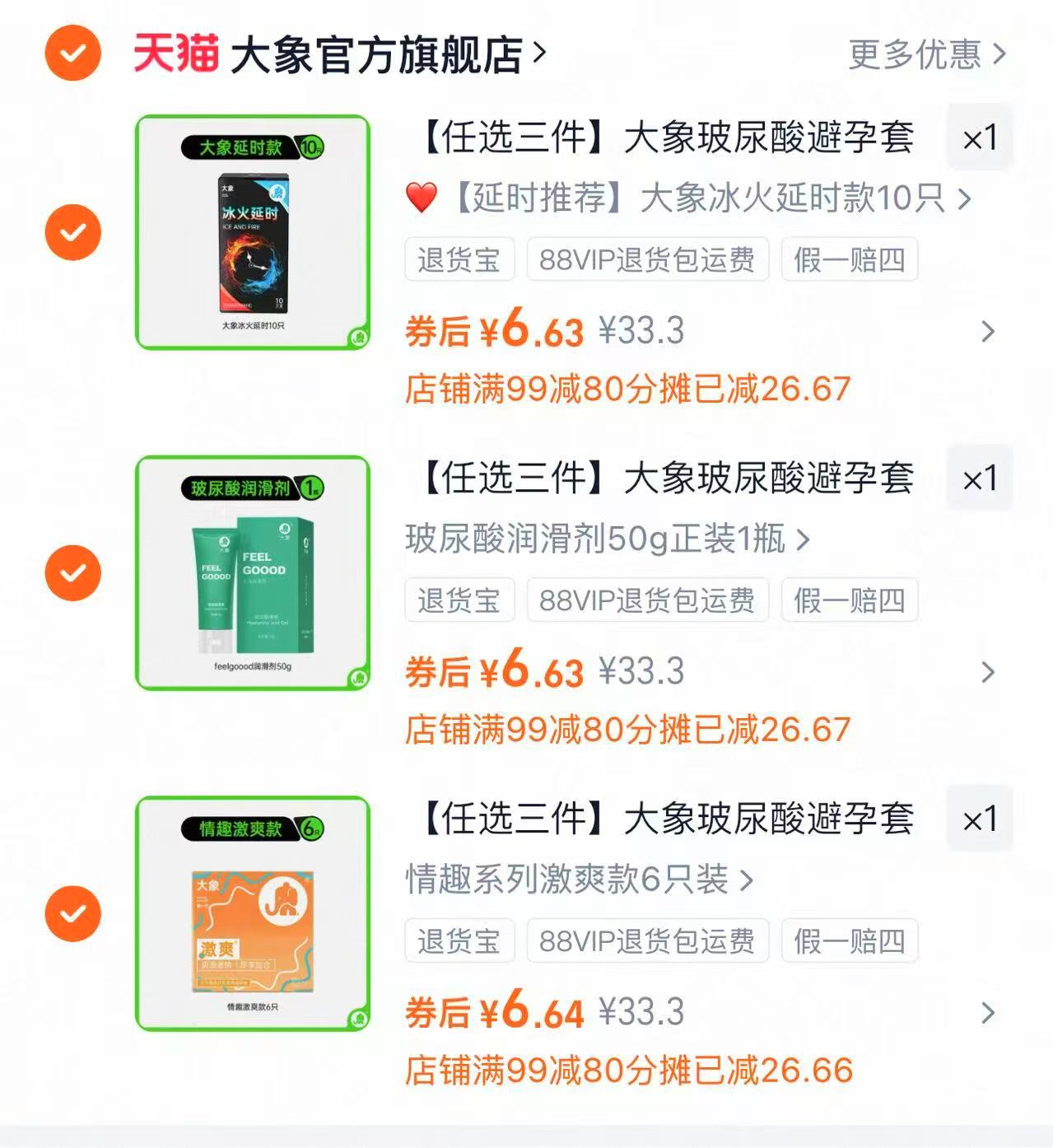Click the 88VIP退货包运费 tag on second item
This screenshot has height=1148, width=1053.
click(648, 601)
